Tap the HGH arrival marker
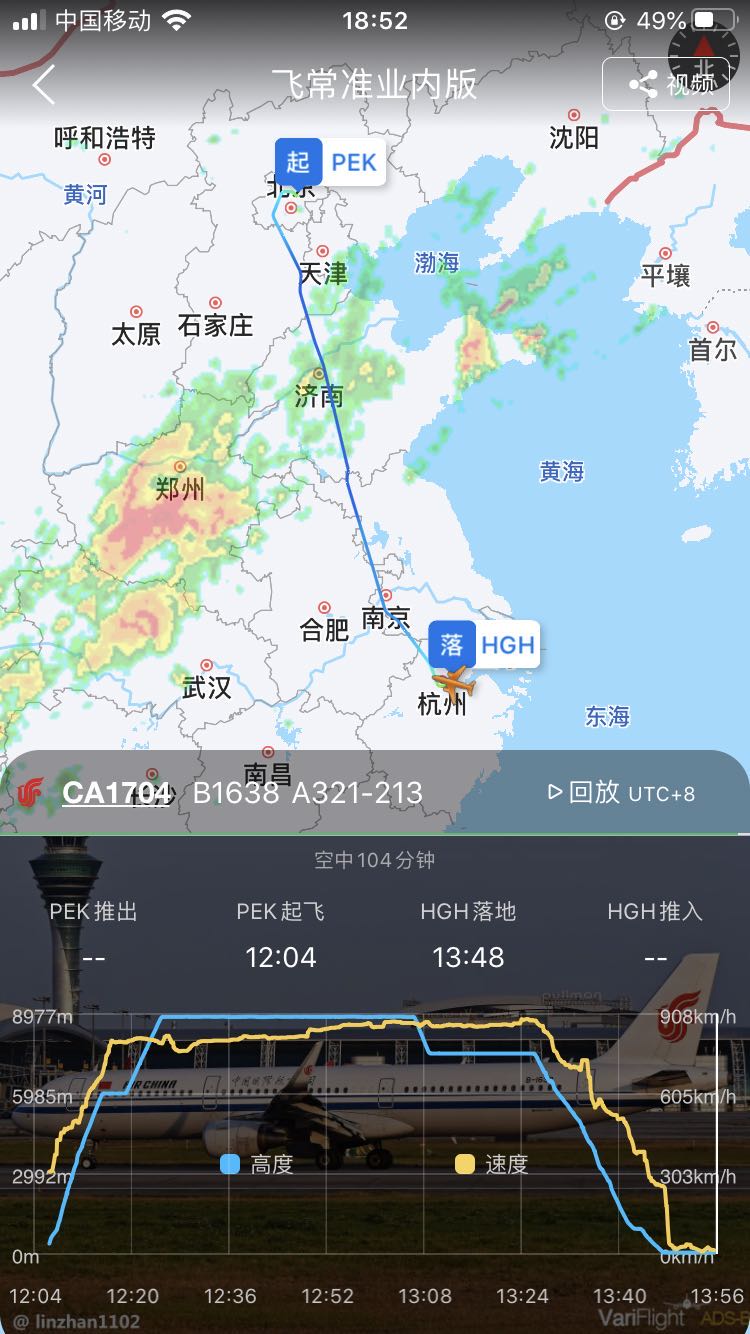 (485, 645)
